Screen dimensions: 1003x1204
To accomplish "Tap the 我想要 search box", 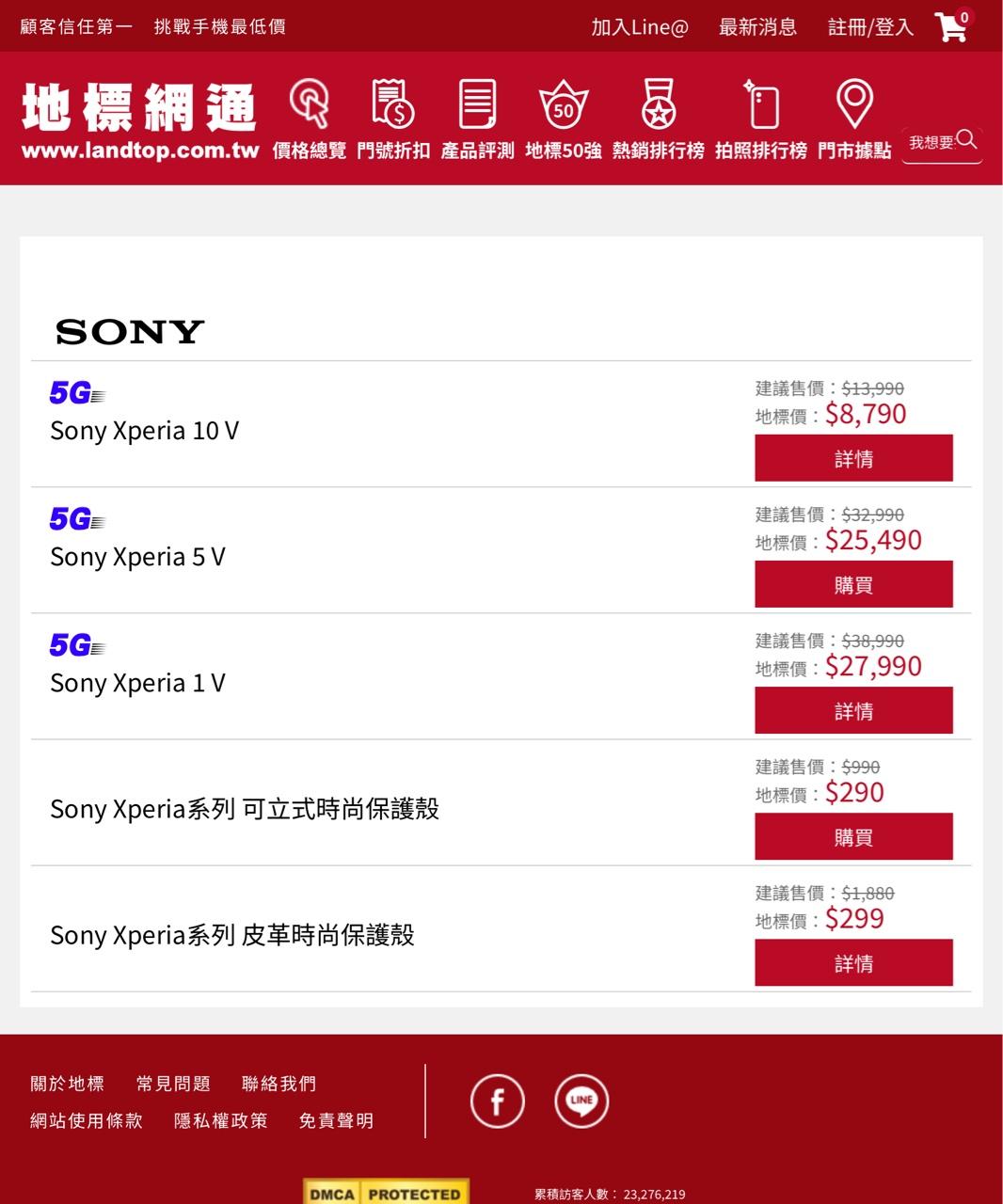I will (x=941, y=143).
